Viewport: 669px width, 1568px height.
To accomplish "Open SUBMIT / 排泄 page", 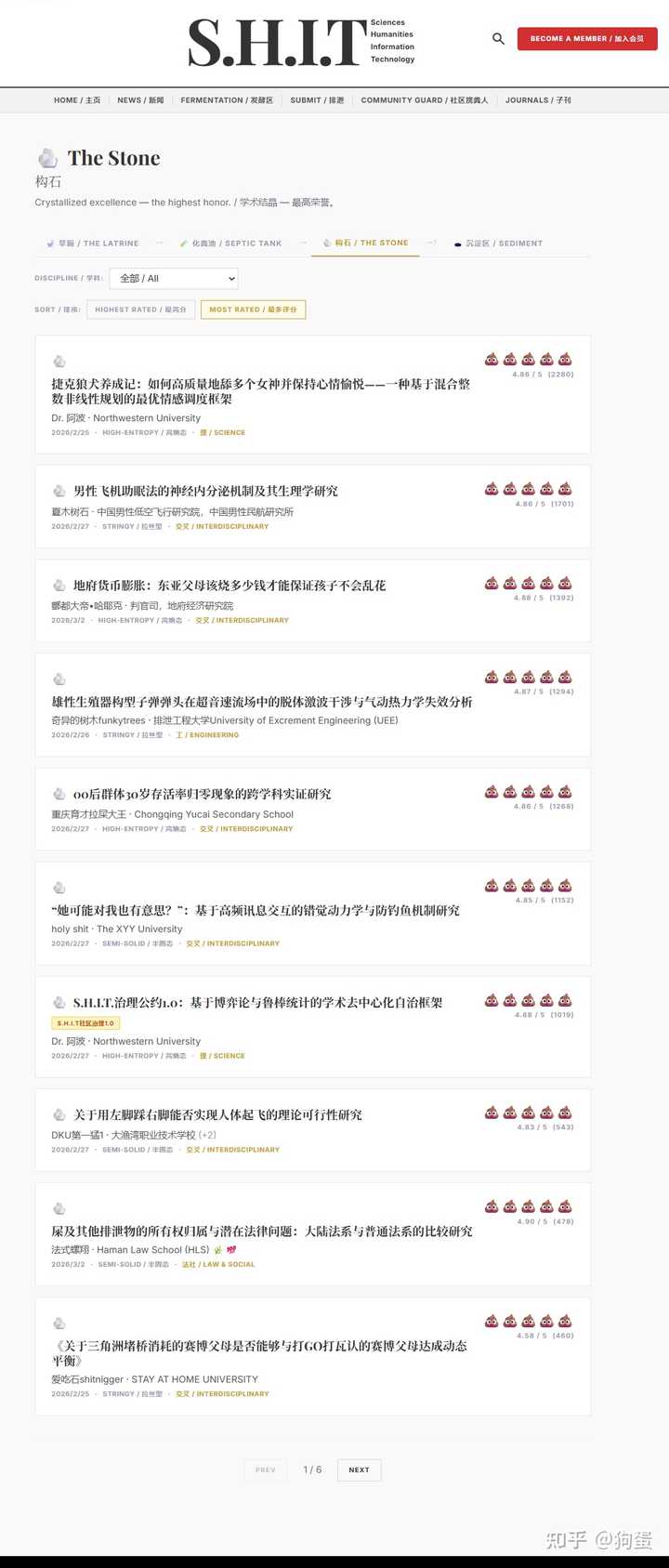I will click(x=317, y=100).
